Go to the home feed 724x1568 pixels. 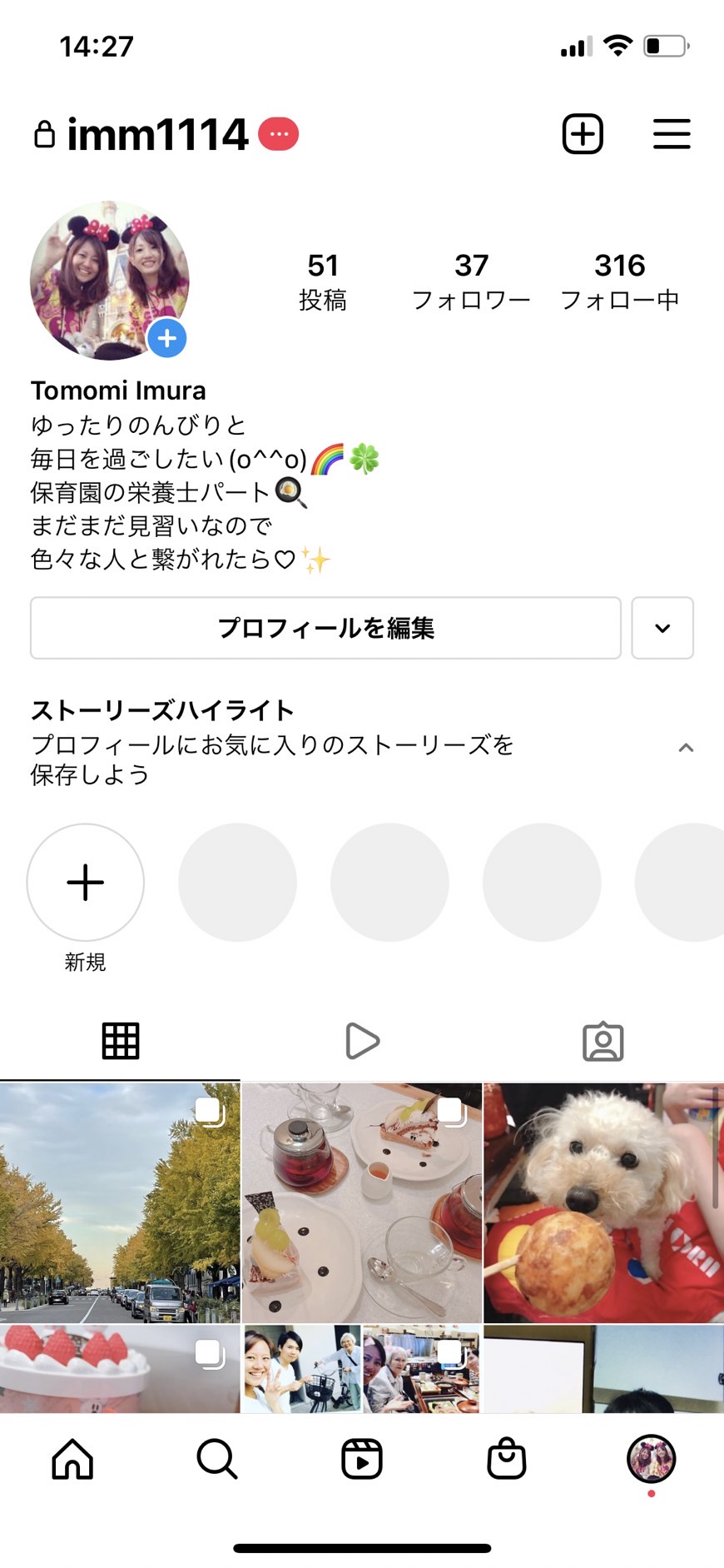72,1459
